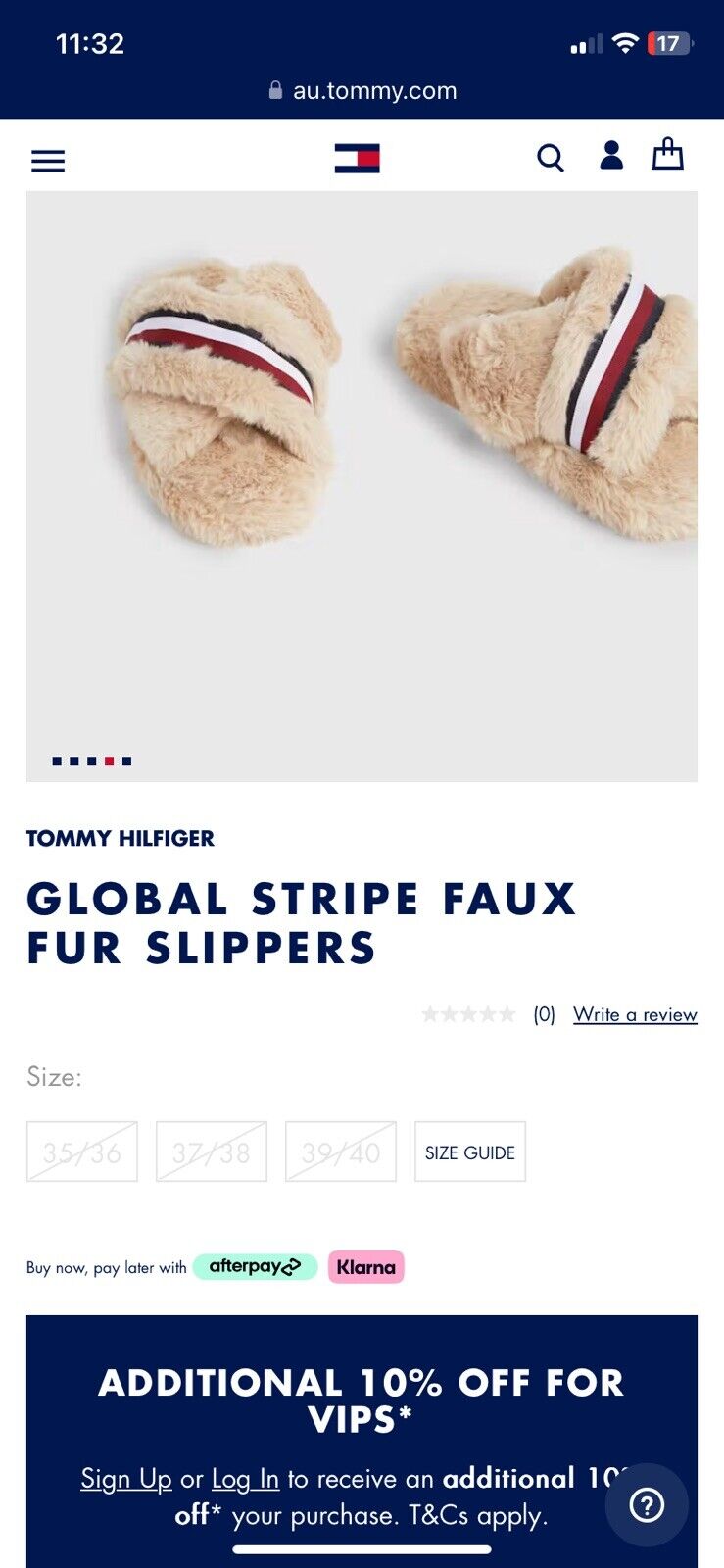Viewport: 724px width, 1568px height.
Task: Open the hamburger navigation menu
Action: click(48, 161)
